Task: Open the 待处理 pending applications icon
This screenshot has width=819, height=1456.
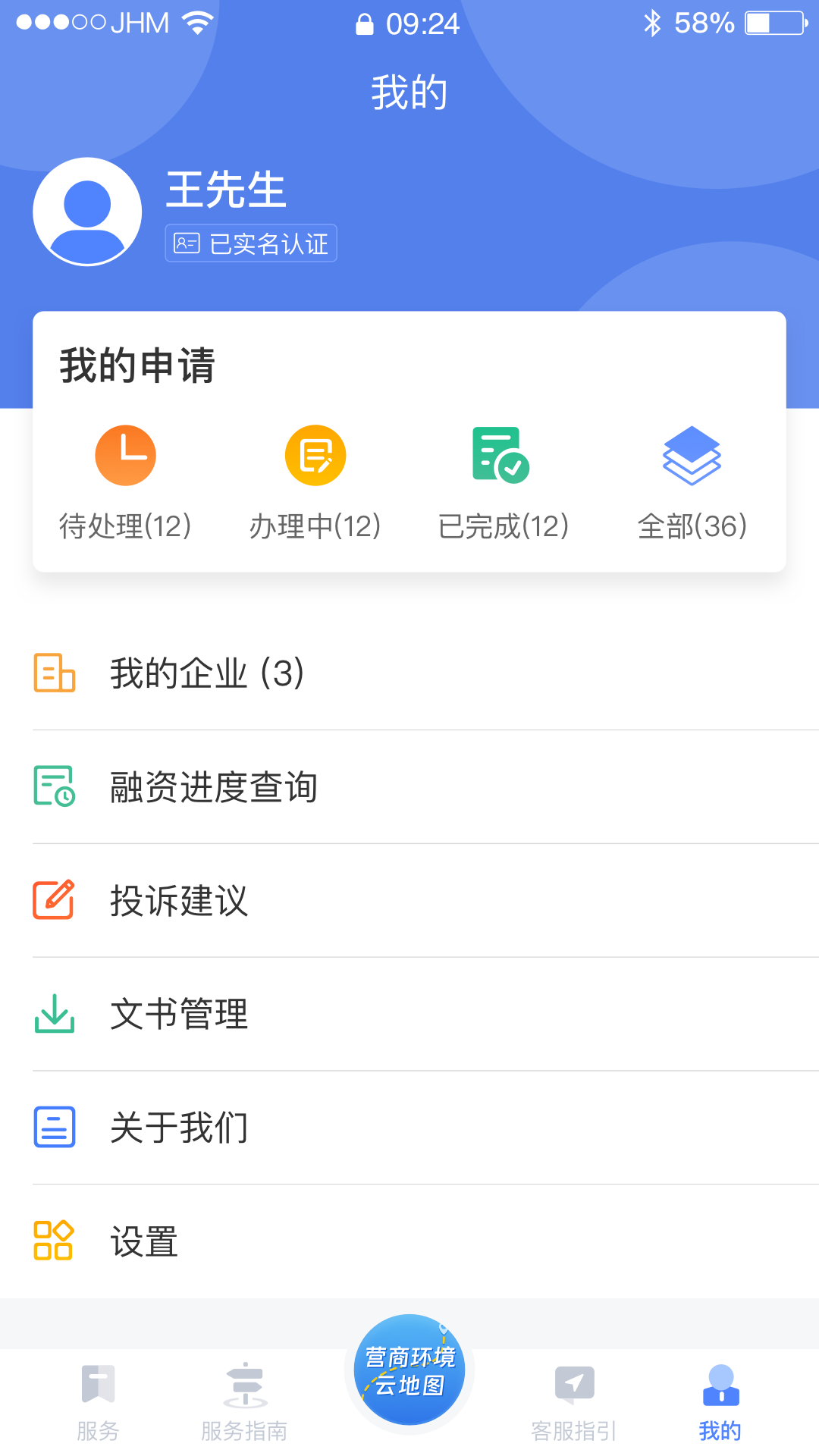Action: (125, 455)
